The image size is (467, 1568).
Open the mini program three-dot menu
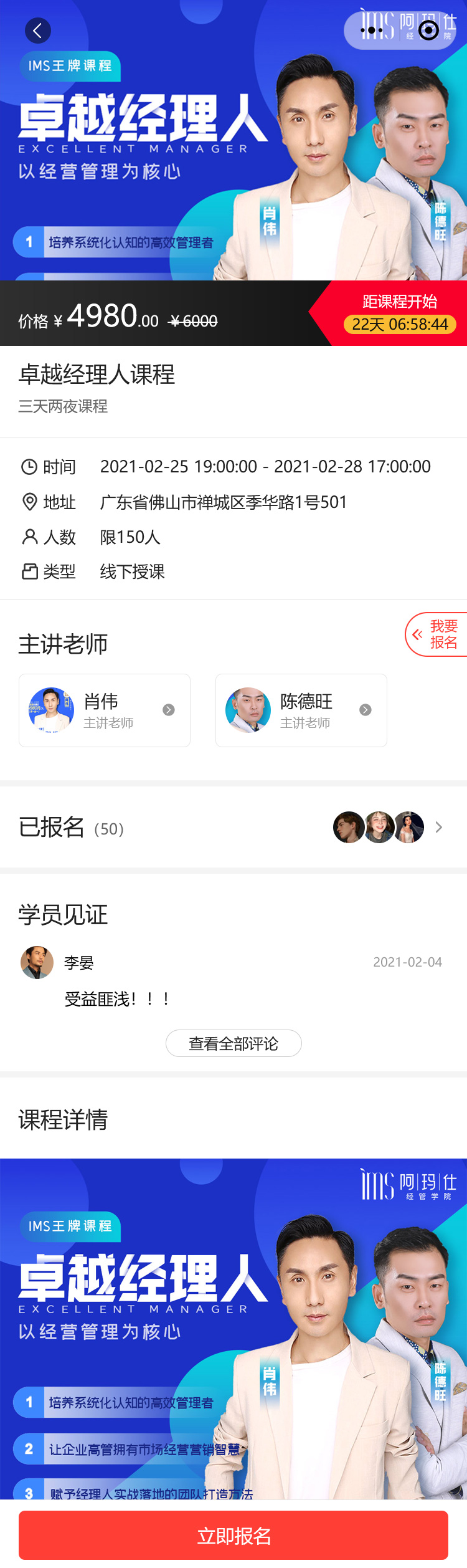(372, 30)
